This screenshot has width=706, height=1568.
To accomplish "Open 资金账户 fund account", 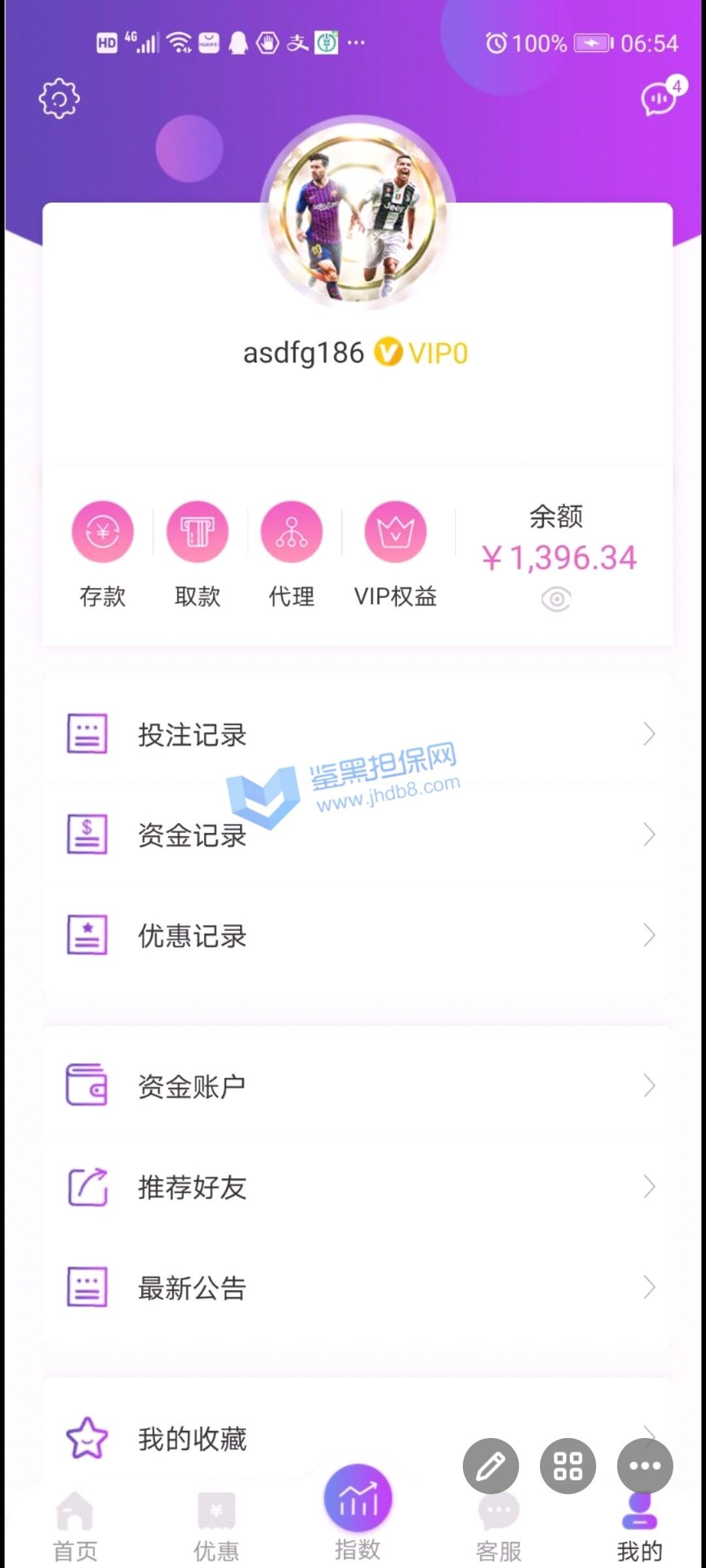I will tap(357, 1086).
